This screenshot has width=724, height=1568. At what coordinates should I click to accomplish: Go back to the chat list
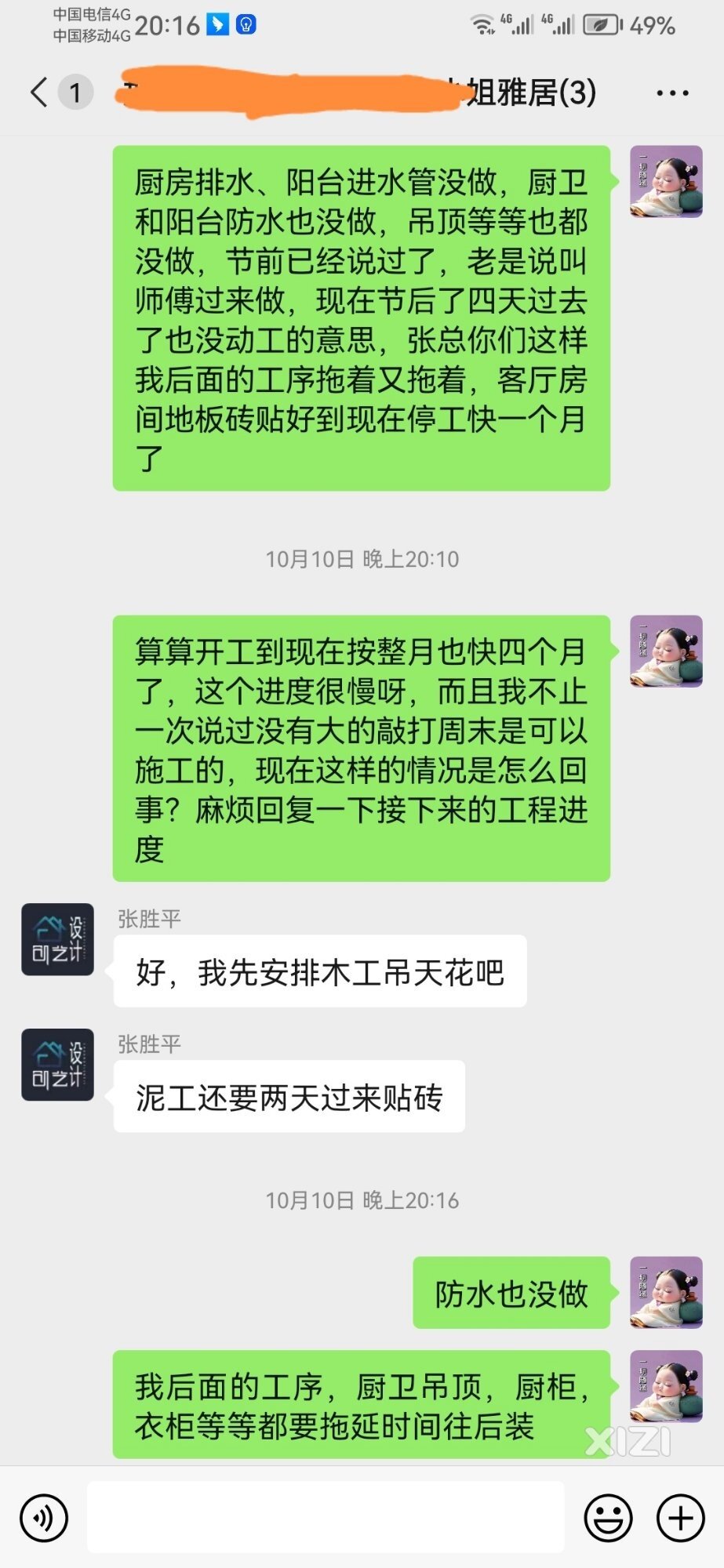click(x=39, y=93)
